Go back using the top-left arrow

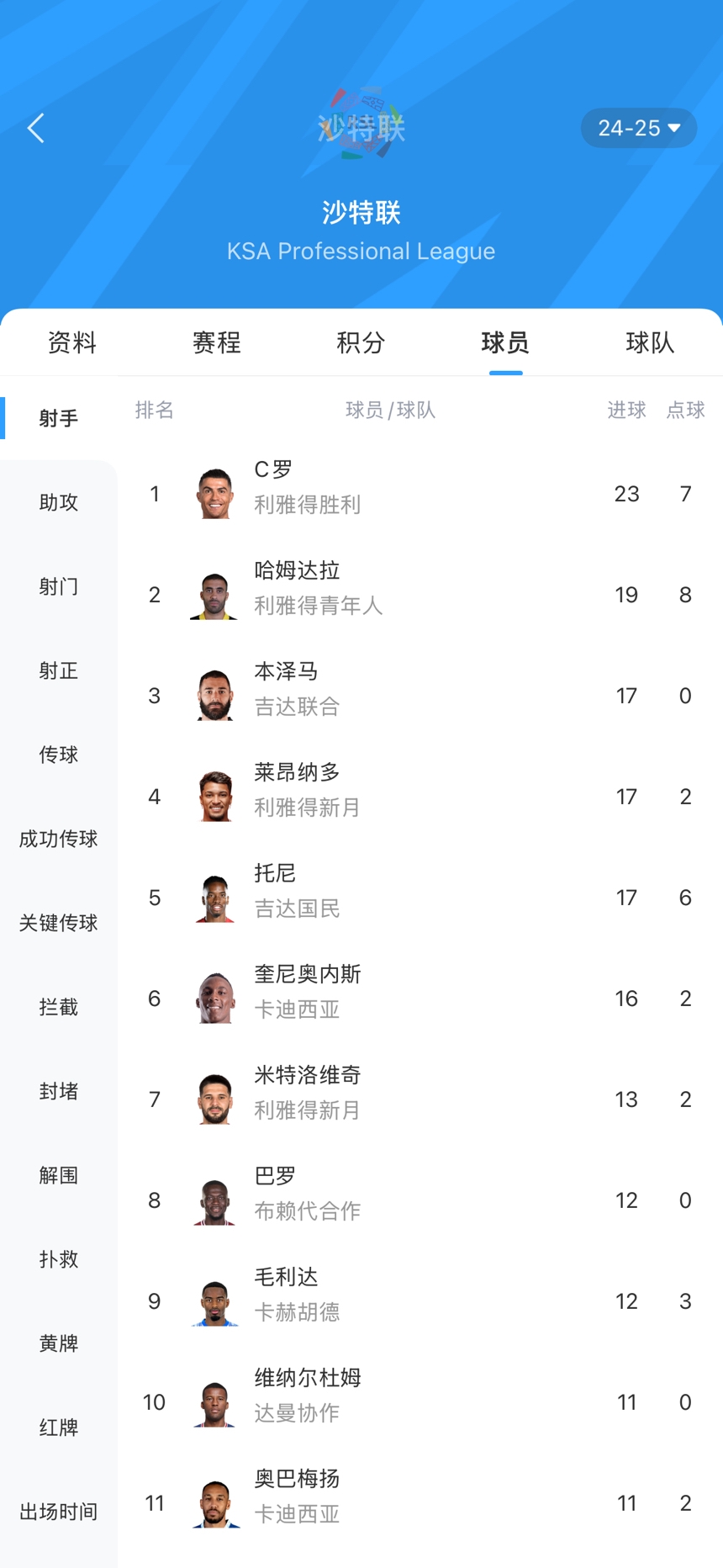[x=35, y=128]
